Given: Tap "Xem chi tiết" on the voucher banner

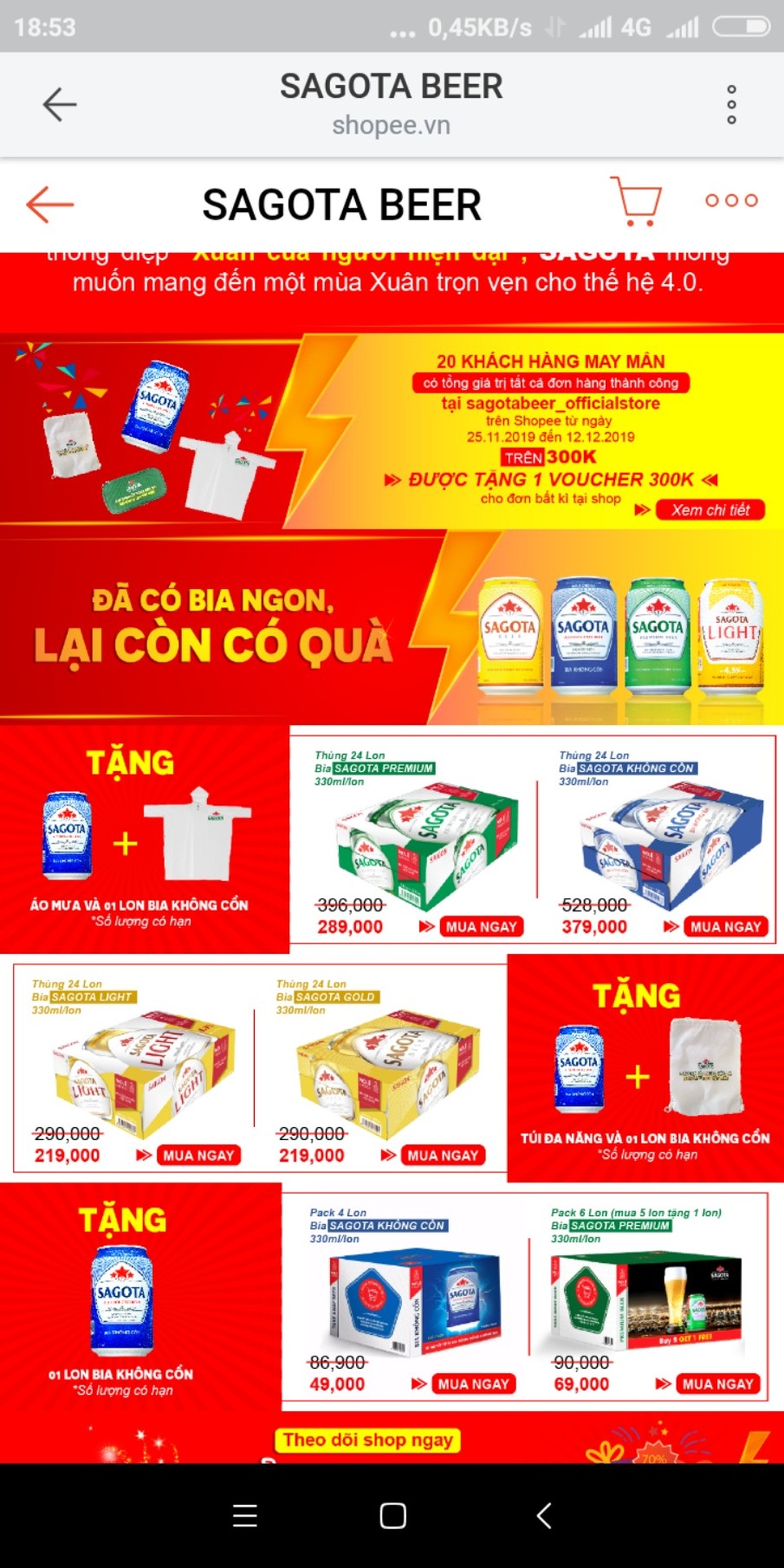Looking at the screenshot, I should (x=709, y=510).
